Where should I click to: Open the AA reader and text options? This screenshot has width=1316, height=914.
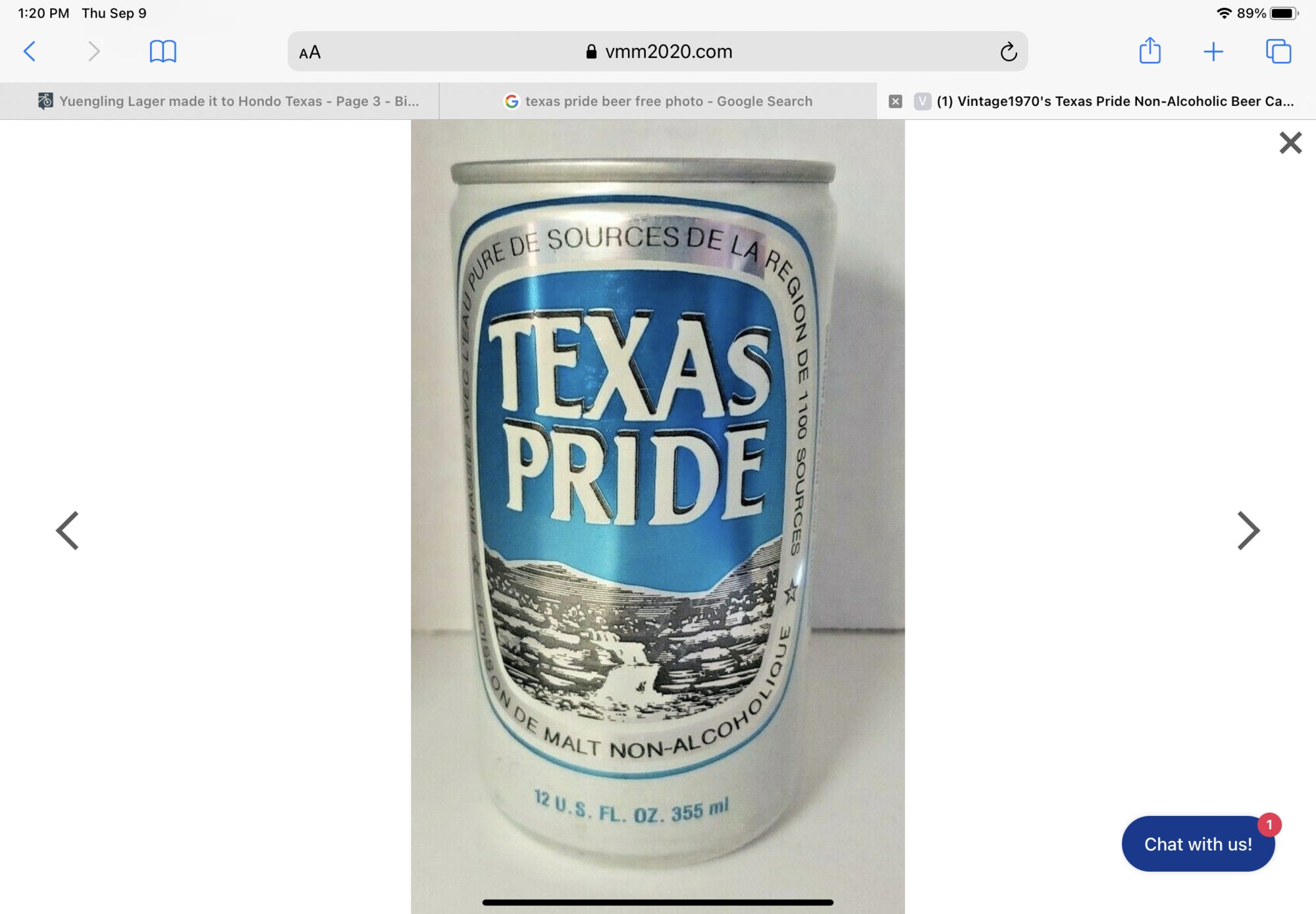(309, 52)
